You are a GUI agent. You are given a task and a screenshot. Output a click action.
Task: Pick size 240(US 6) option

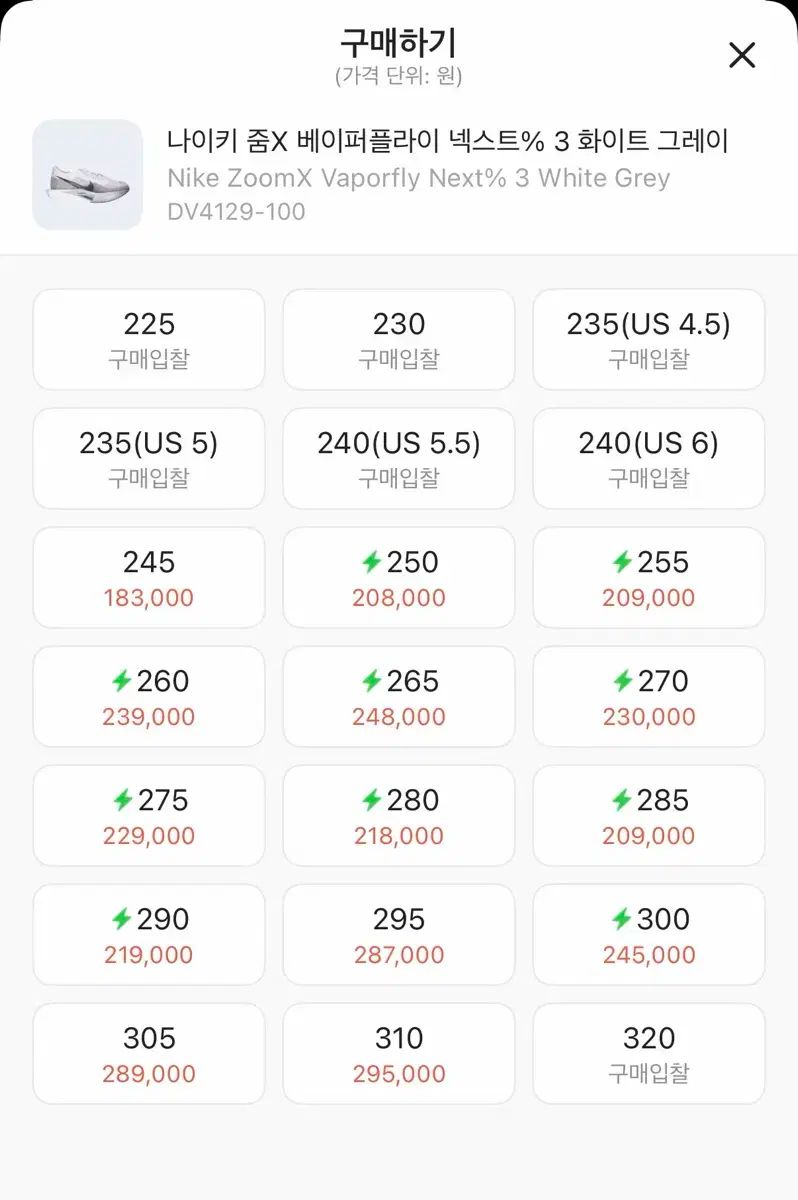(648, 459)
